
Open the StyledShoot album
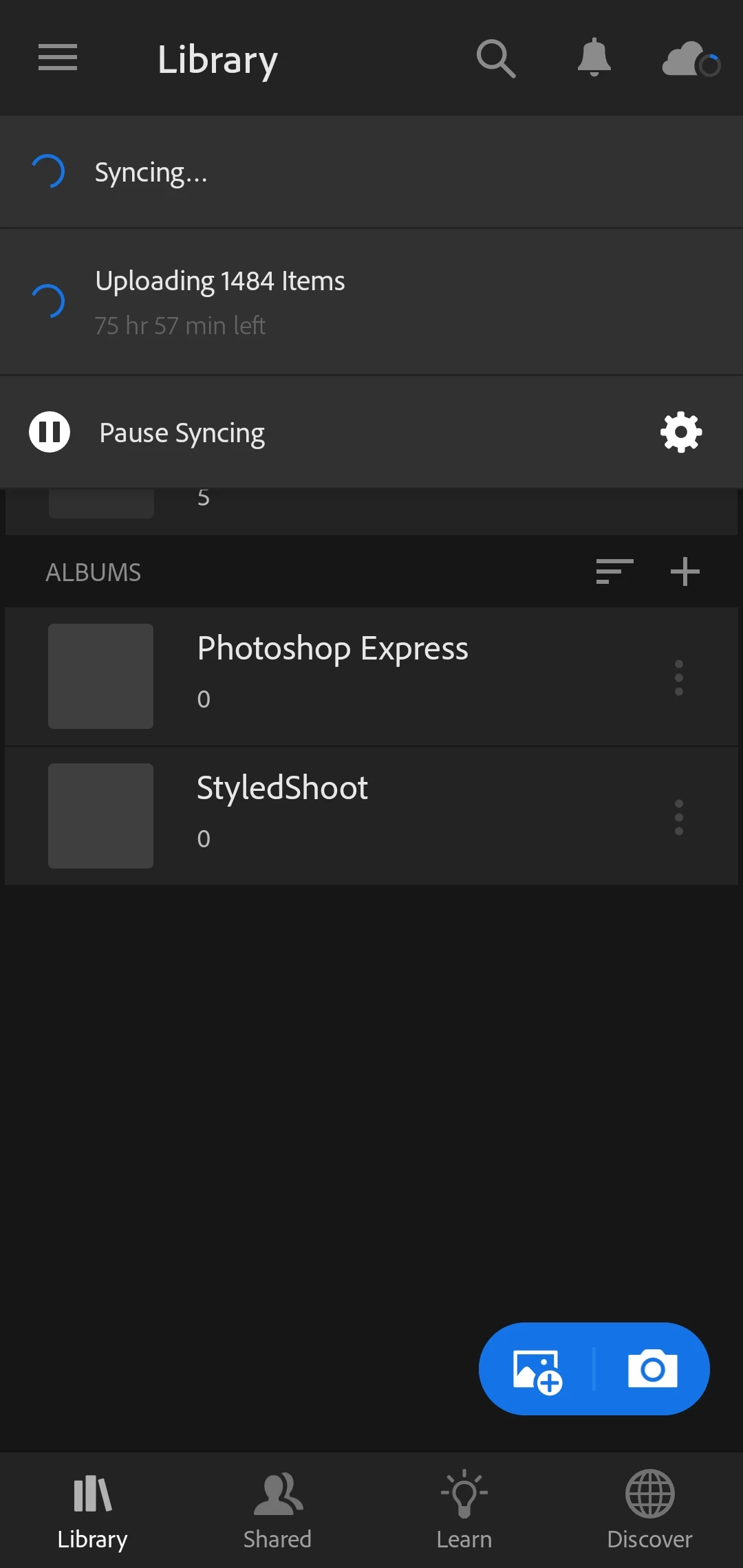(x=282, y=816)
